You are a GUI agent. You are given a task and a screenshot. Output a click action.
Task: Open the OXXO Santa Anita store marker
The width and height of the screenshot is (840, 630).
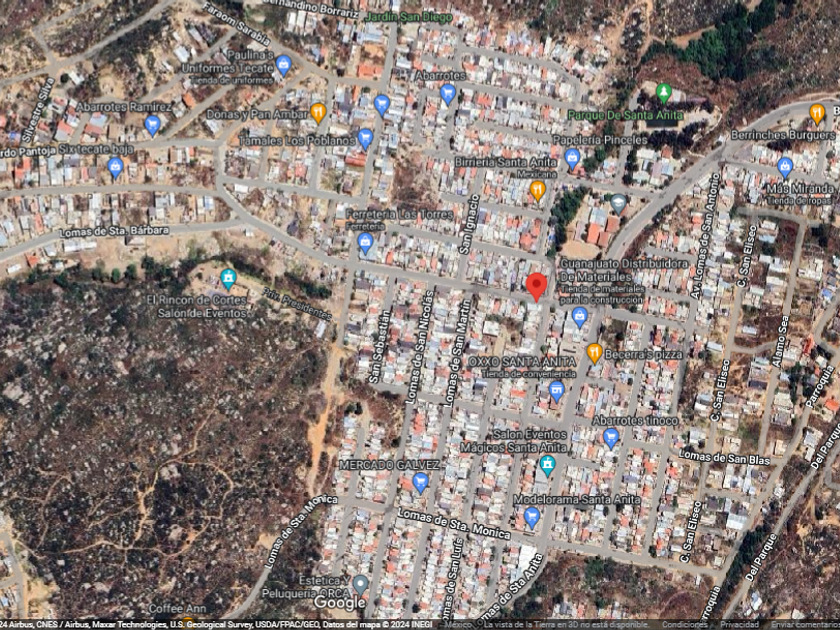(x=557, y=391)
